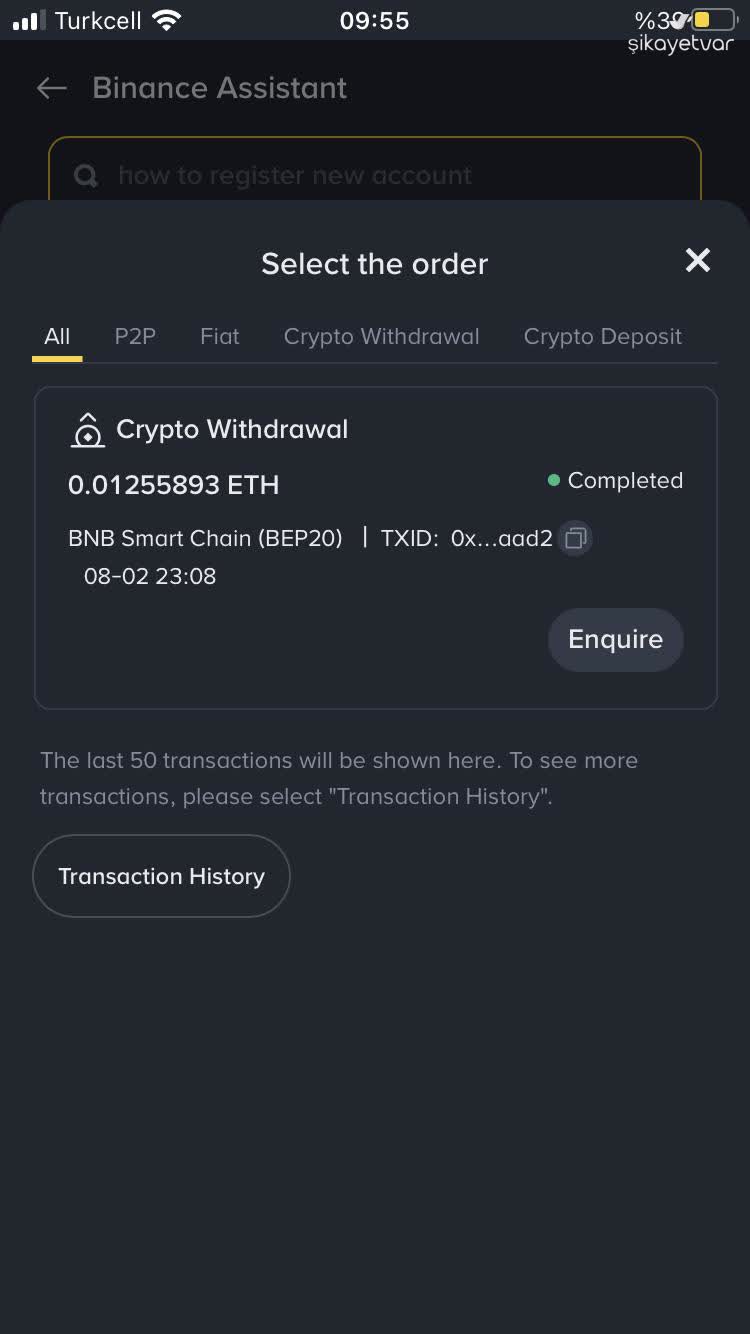
Task: Show the All orders tab
Action: pos(57,336)
